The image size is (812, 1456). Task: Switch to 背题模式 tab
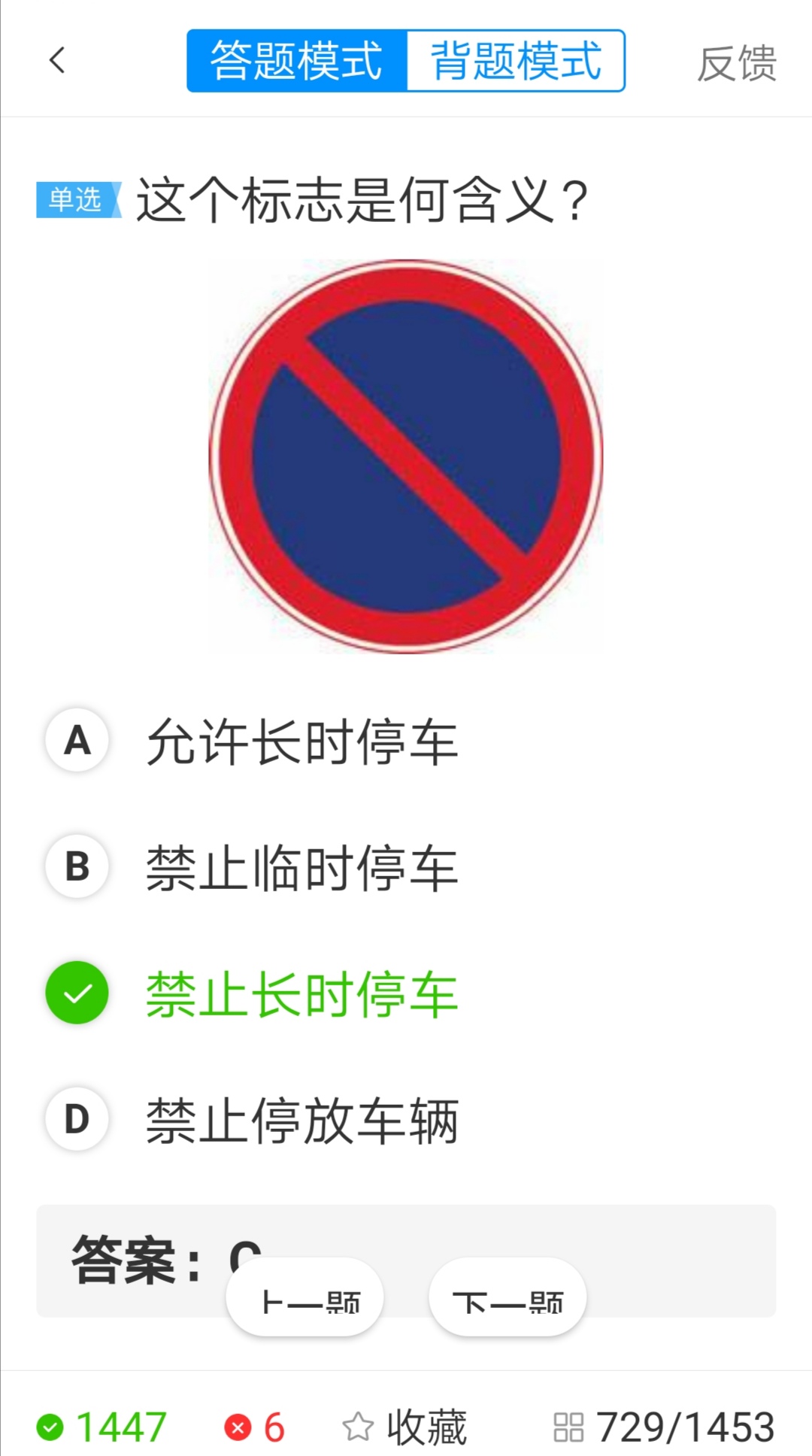[x=516, y=61]
